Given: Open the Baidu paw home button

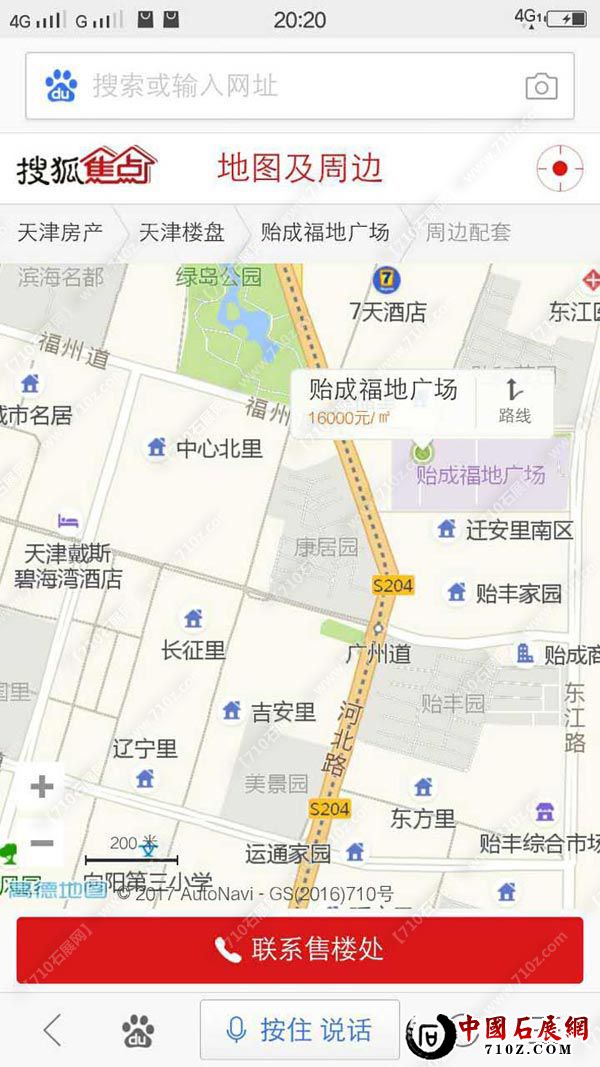Looking at the screenshot, I should coord(138,1030).
